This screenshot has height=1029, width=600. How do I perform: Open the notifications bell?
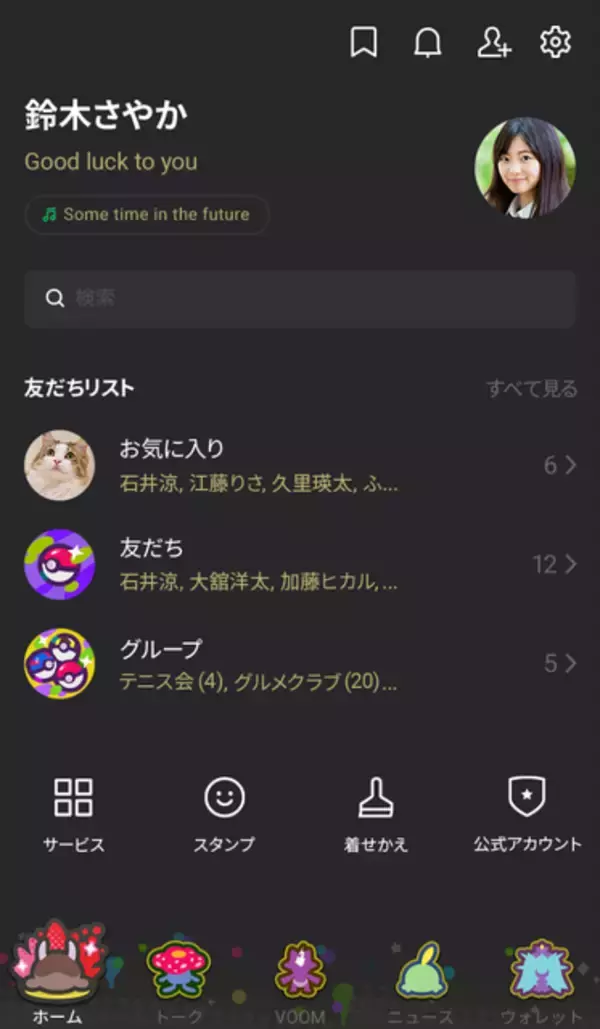[x=428, y=42]
